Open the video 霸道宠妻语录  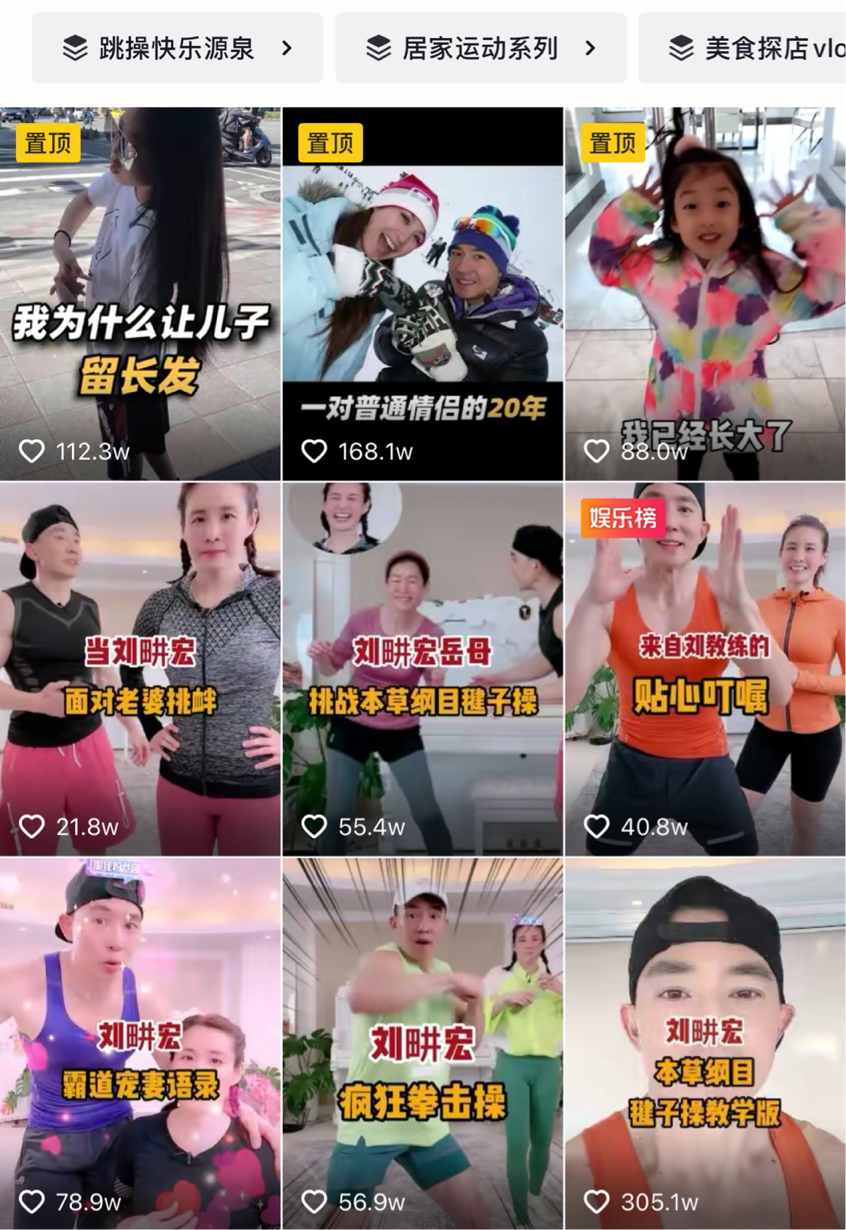(x=140, y=1045)
